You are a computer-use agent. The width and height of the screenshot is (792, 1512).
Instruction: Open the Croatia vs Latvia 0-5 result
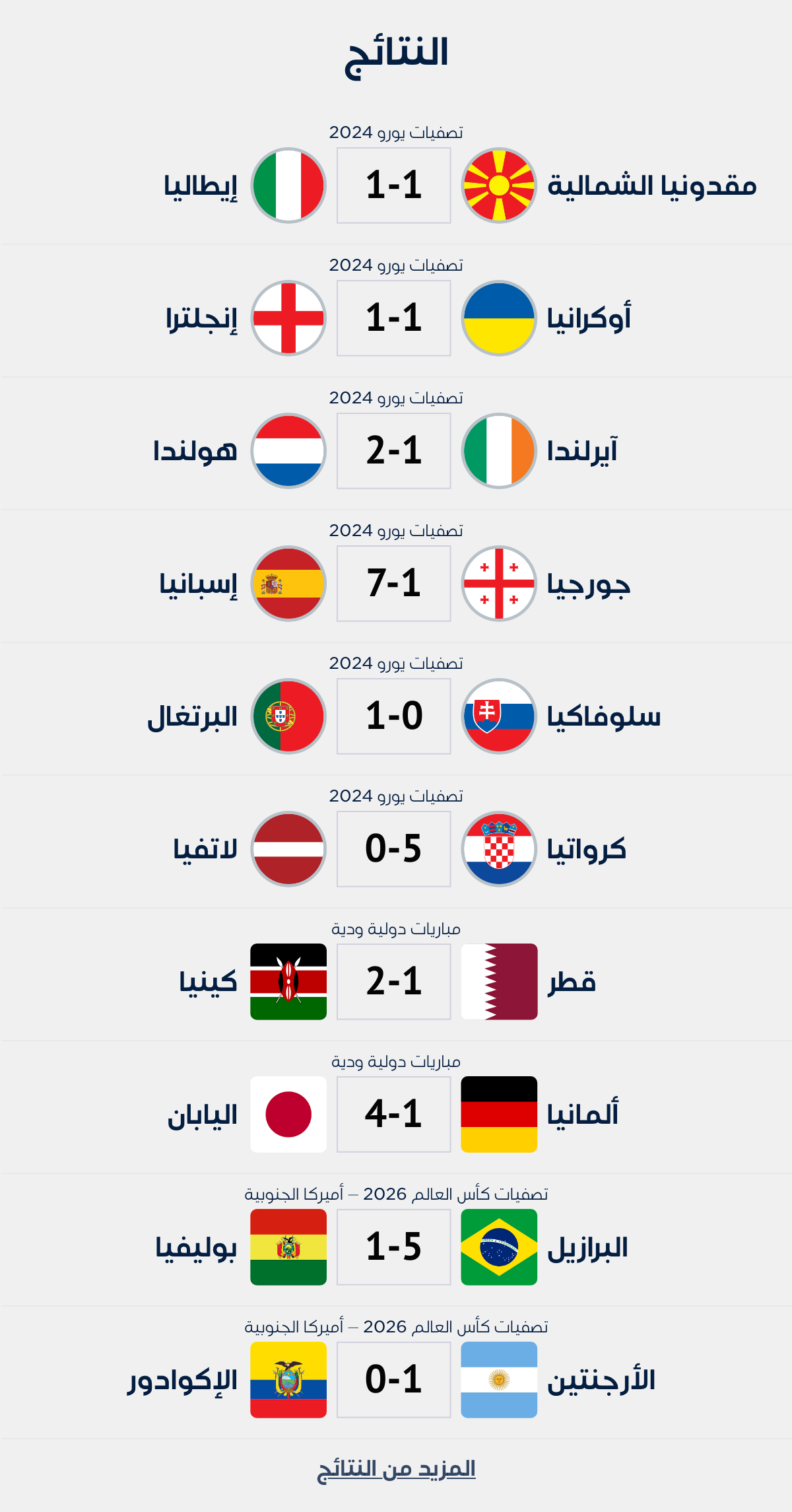pos(394,849)
